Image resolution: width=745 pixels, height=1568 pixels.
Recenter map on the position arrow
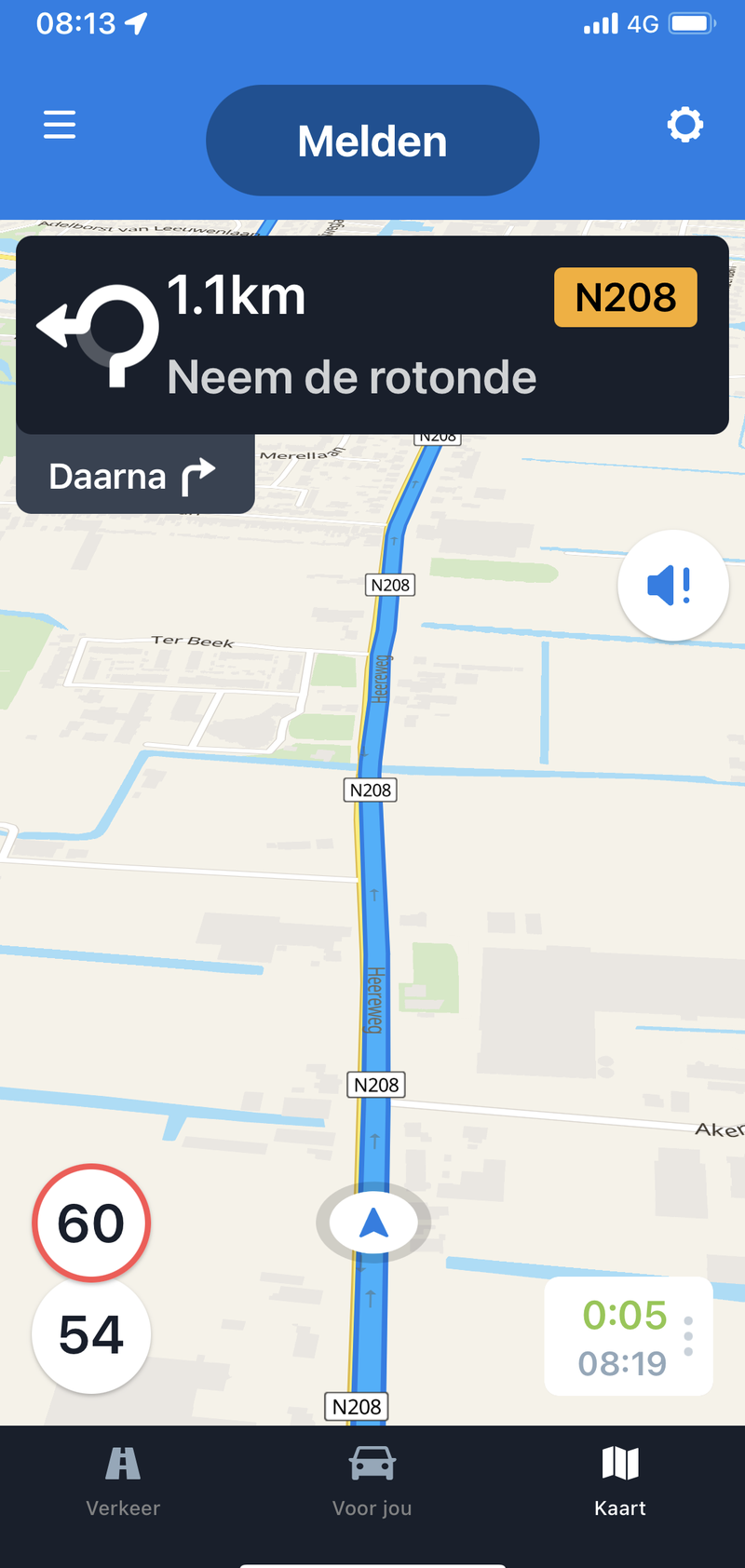tap(373, 1222)
